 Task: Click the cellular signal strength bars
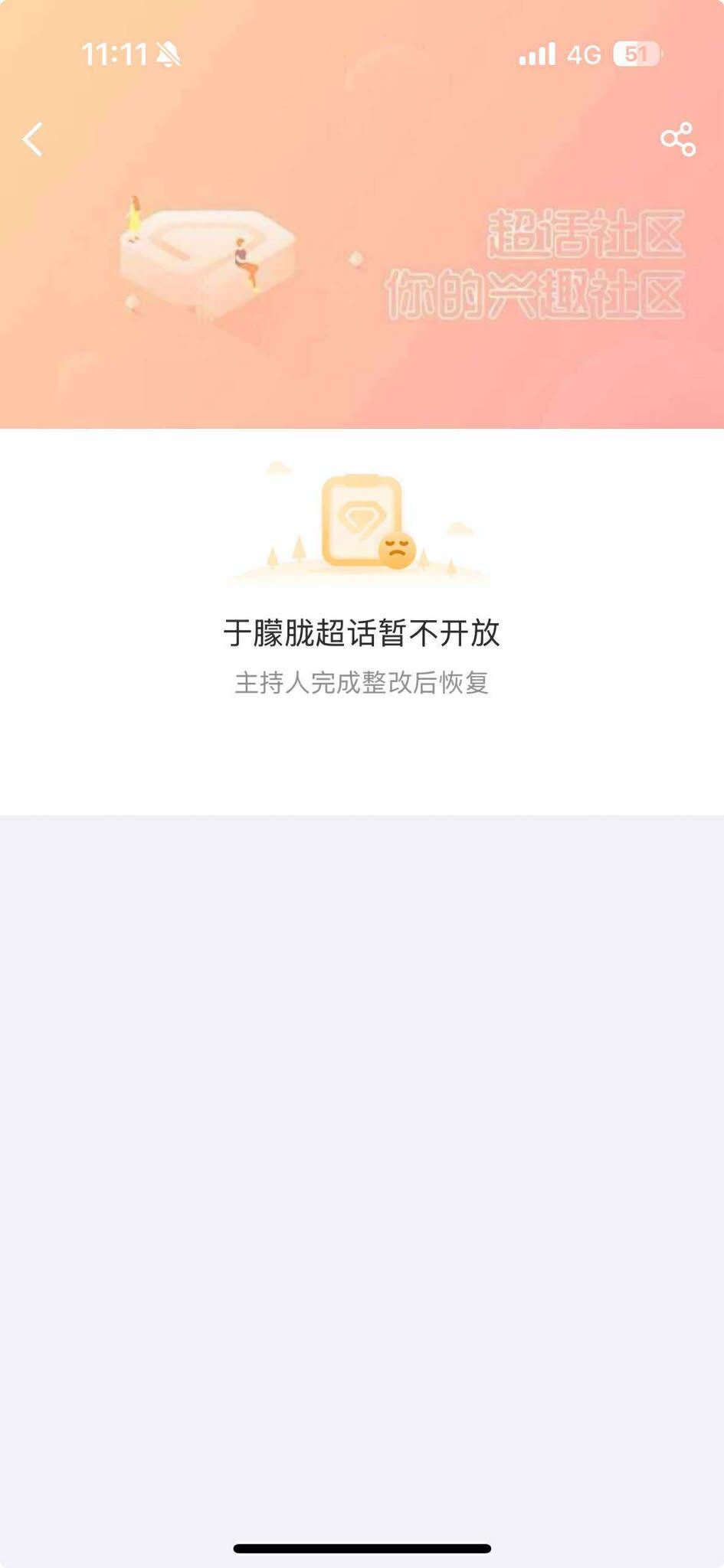coord(536,54)
